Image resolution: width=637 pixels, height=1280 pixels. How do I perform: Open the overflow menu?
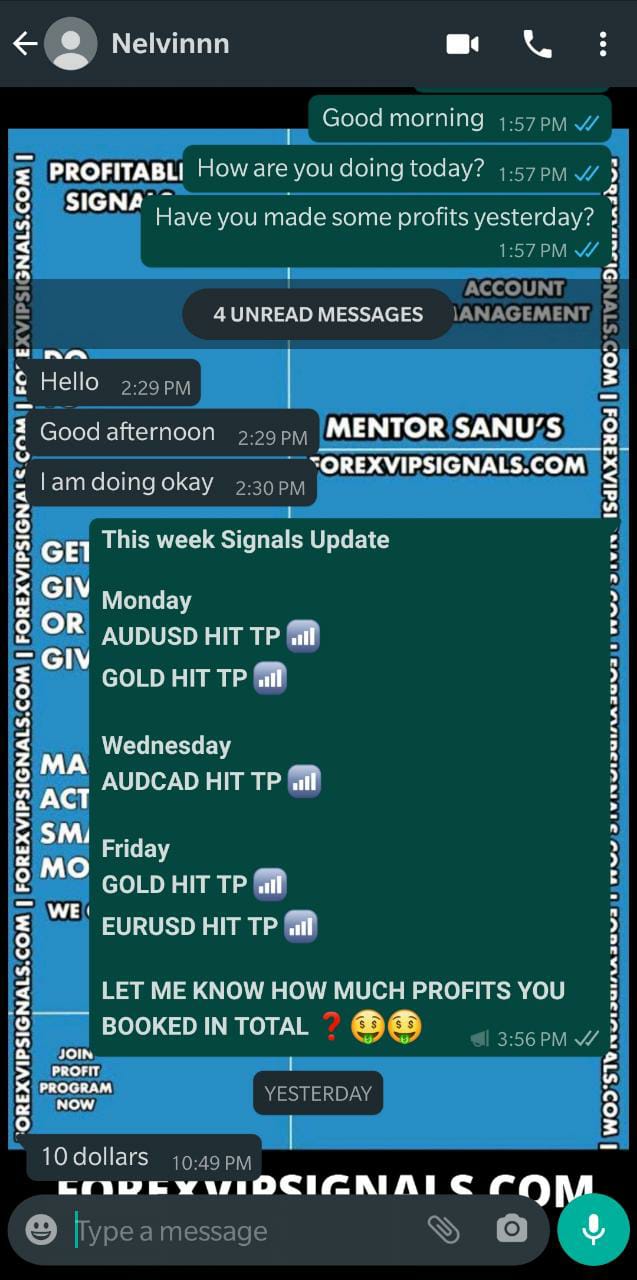(x=602, y=43)
